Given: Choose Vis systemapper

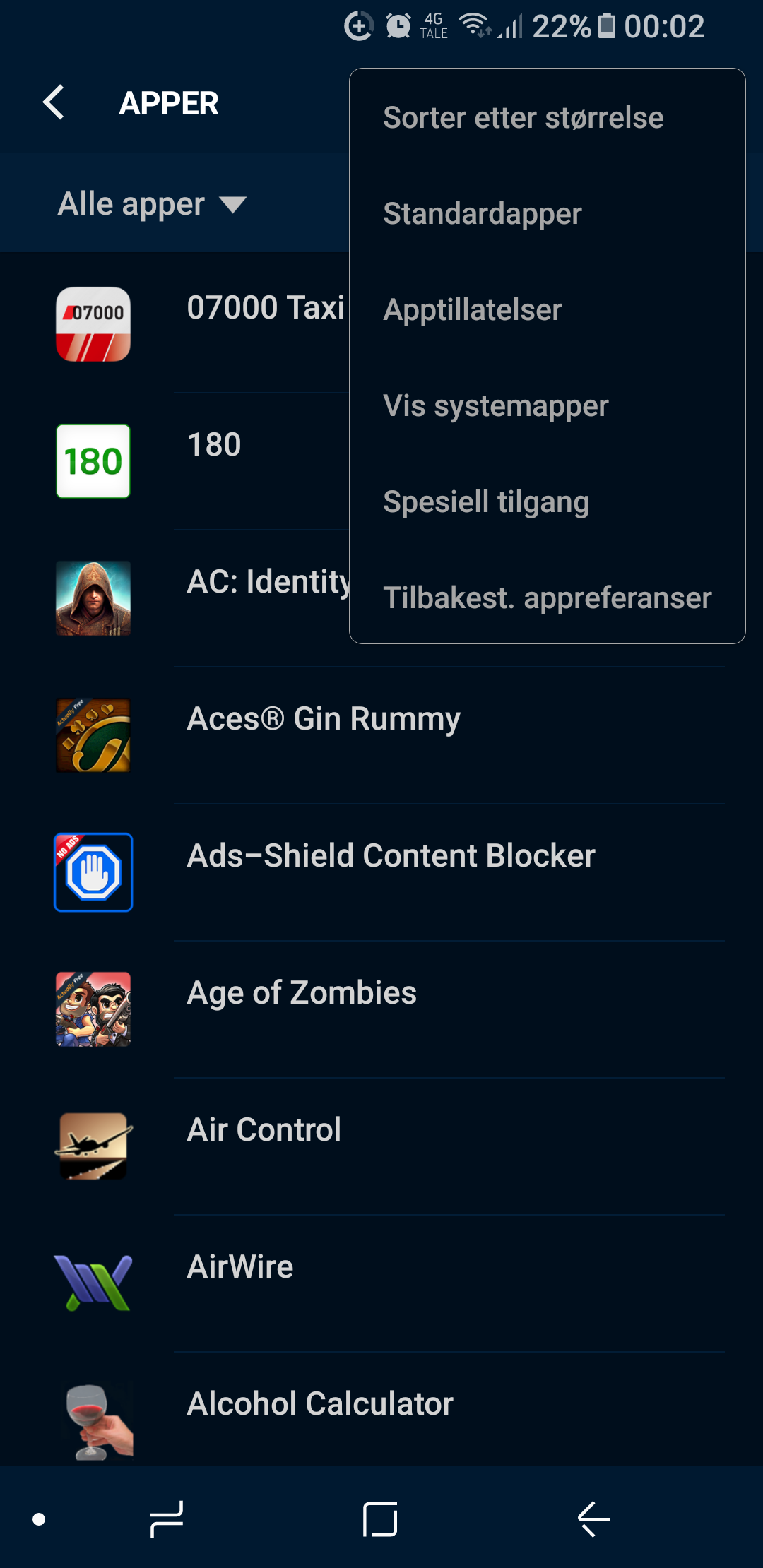Looking at the screenshot, I should (548, 406).
